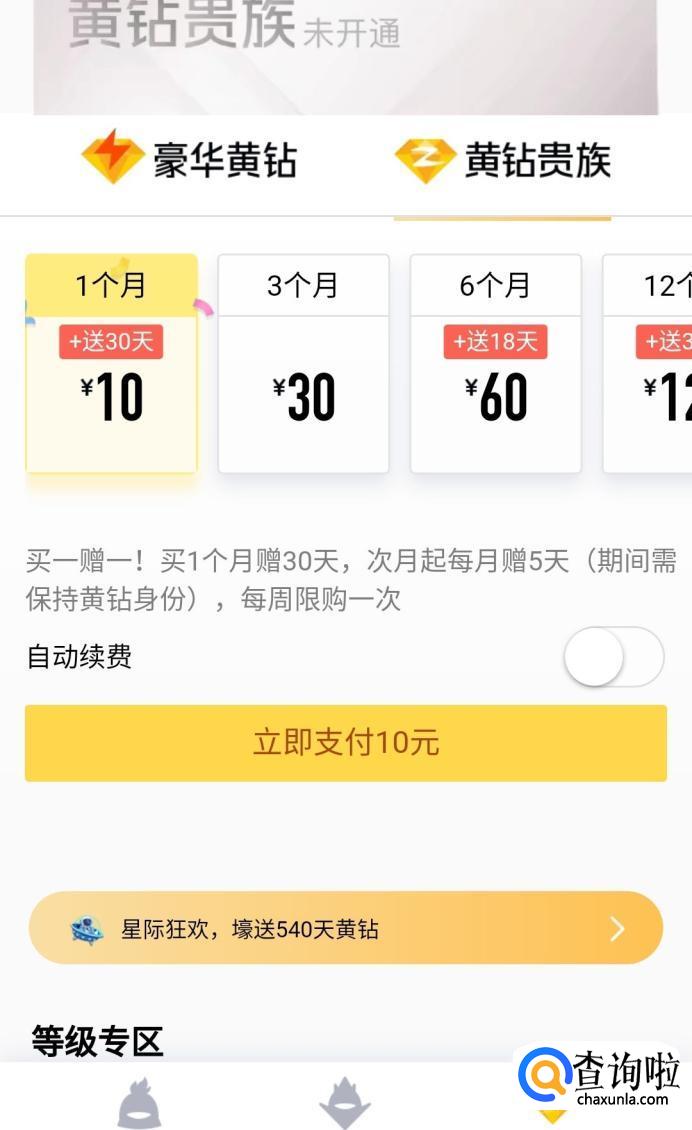Image resolution: width=692 pixels, height=1130 pixels.
Task: Enable the 自动续费 switch
Action: click(613, 657)
